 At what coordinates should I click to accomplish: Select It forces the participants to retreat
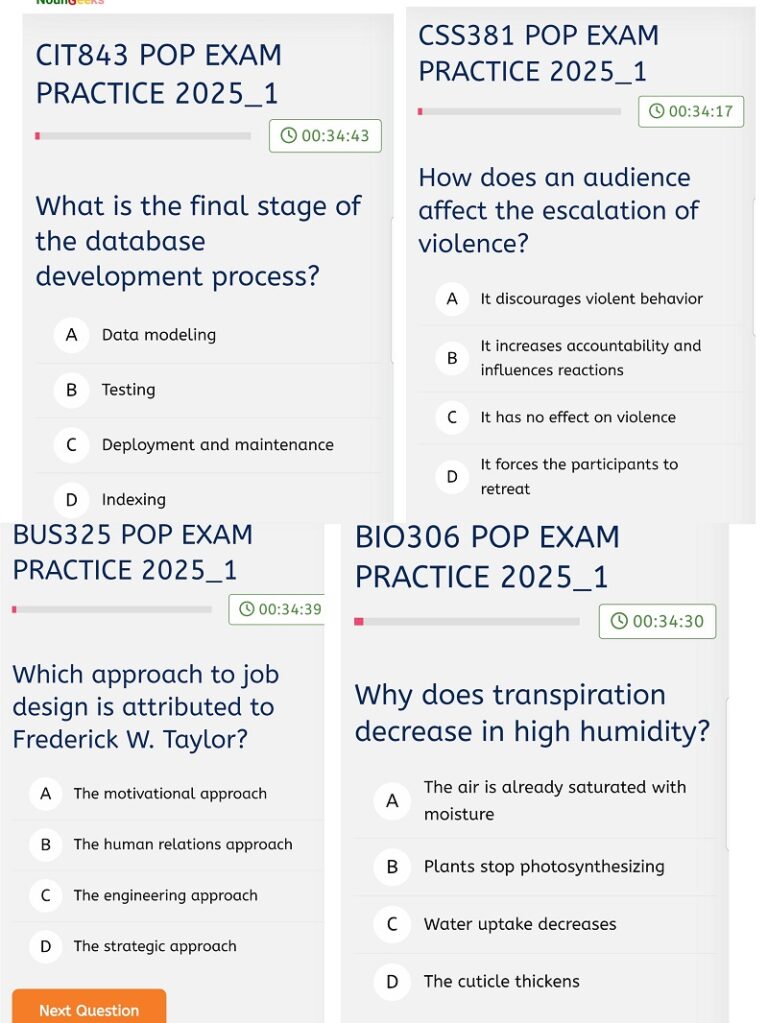pyautogui.click(x=580, y=476)
